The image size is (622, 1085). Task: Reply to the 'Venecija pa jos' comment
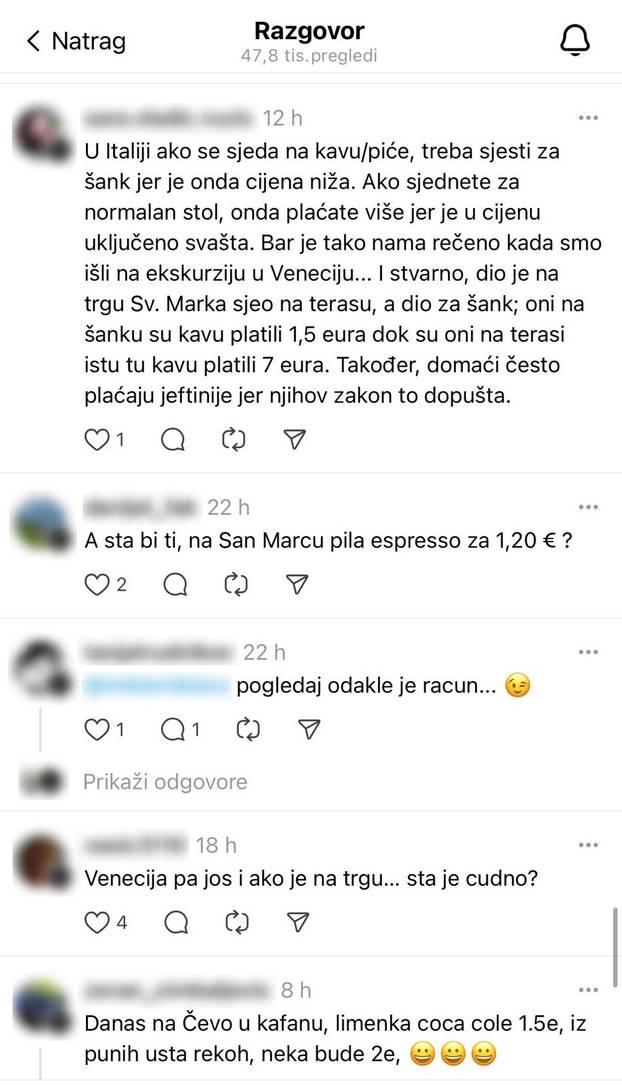(x=172, y=921)
